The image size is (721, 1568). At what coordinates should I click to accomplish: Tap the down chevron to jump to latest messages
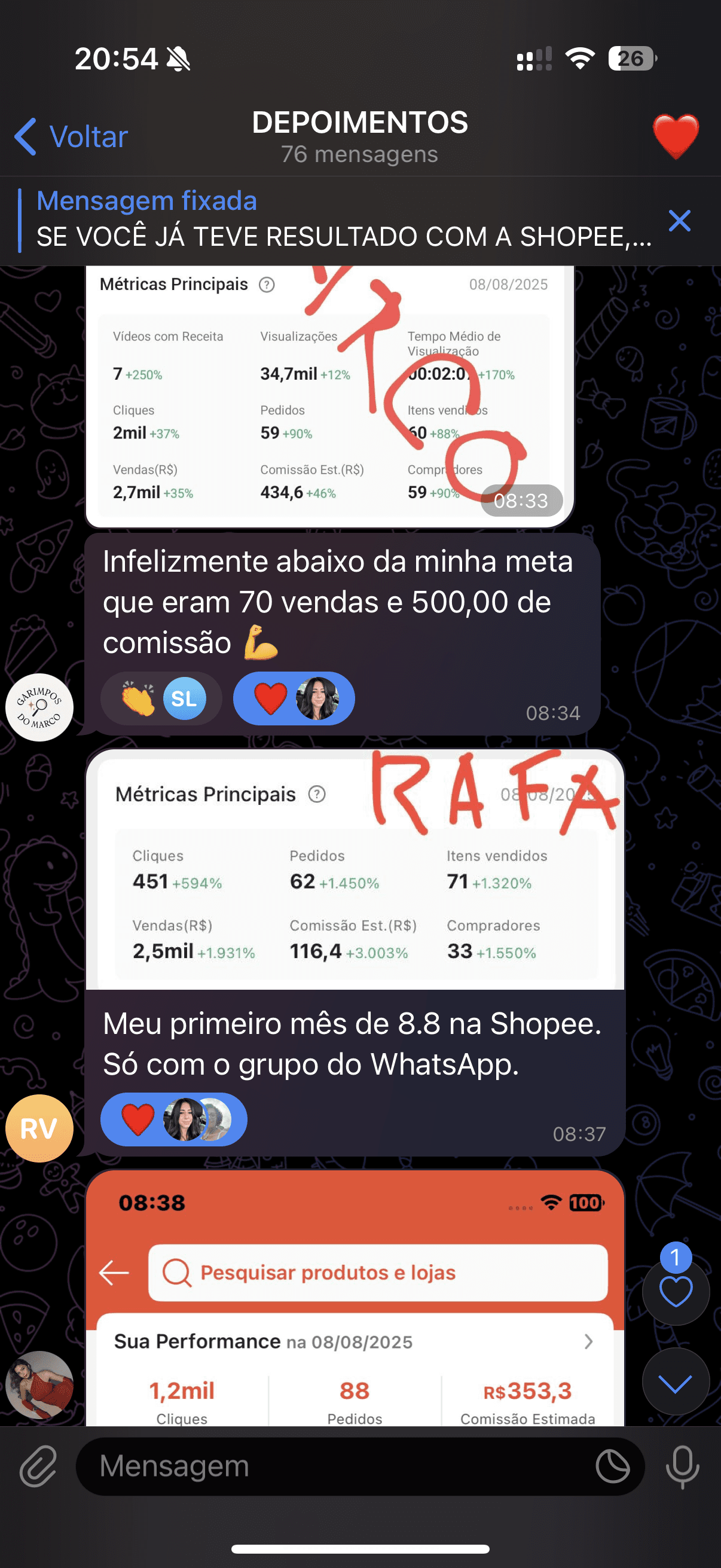tap(676, 1382)
